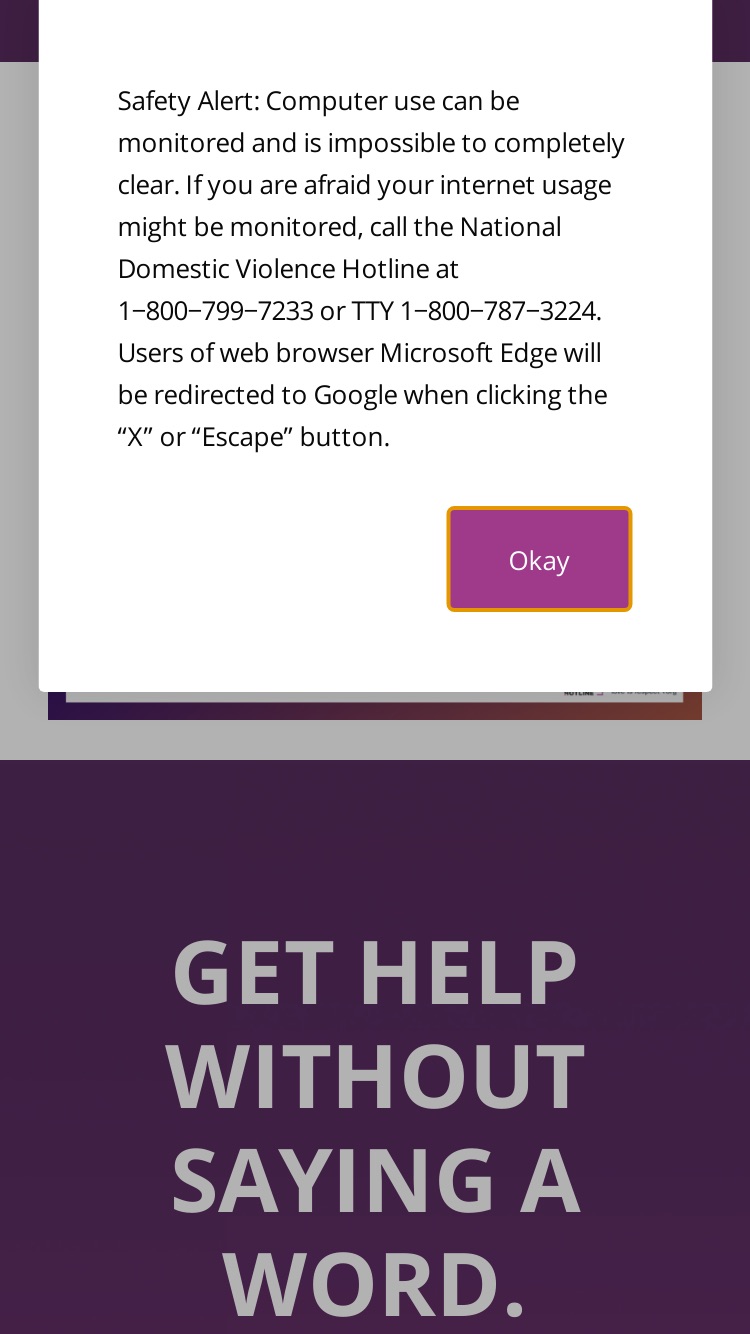Dismiss the safety alert with Okay
The image size is (750, 1334).
tap(539, 559)
